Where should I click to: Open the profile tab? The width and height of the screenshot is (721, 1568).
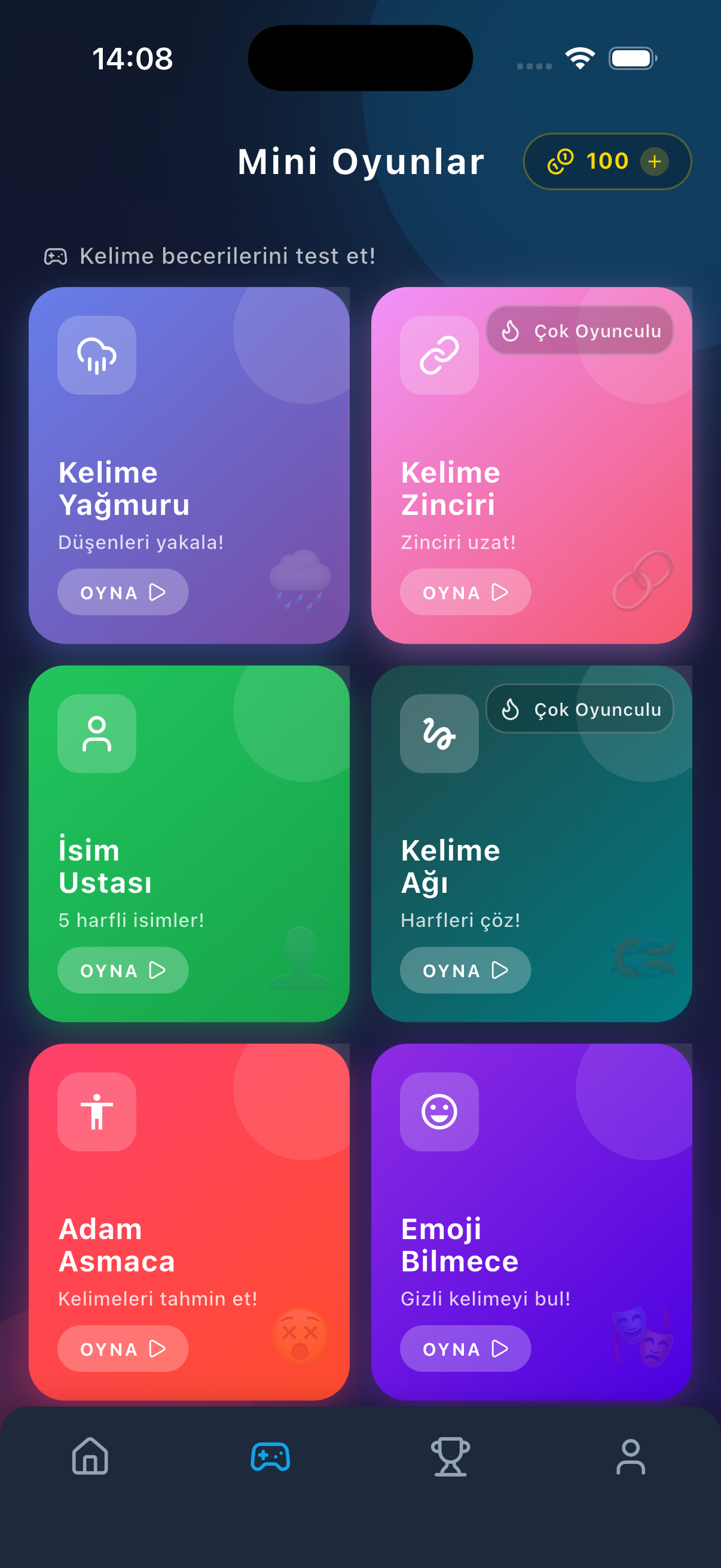tap(630, 1457)
